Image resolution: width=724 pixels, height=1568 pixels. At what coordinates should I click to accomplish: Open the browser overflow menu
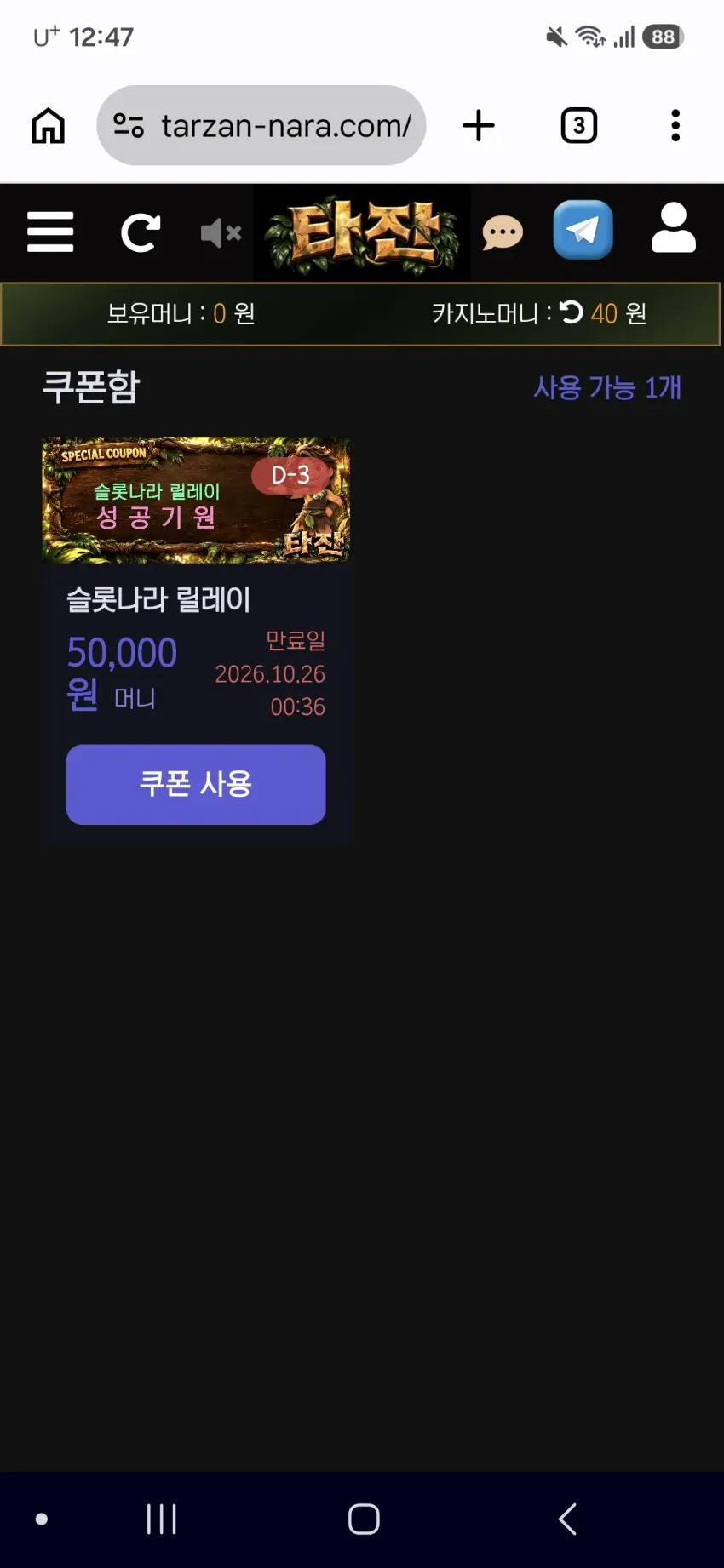tap(675, 125)
